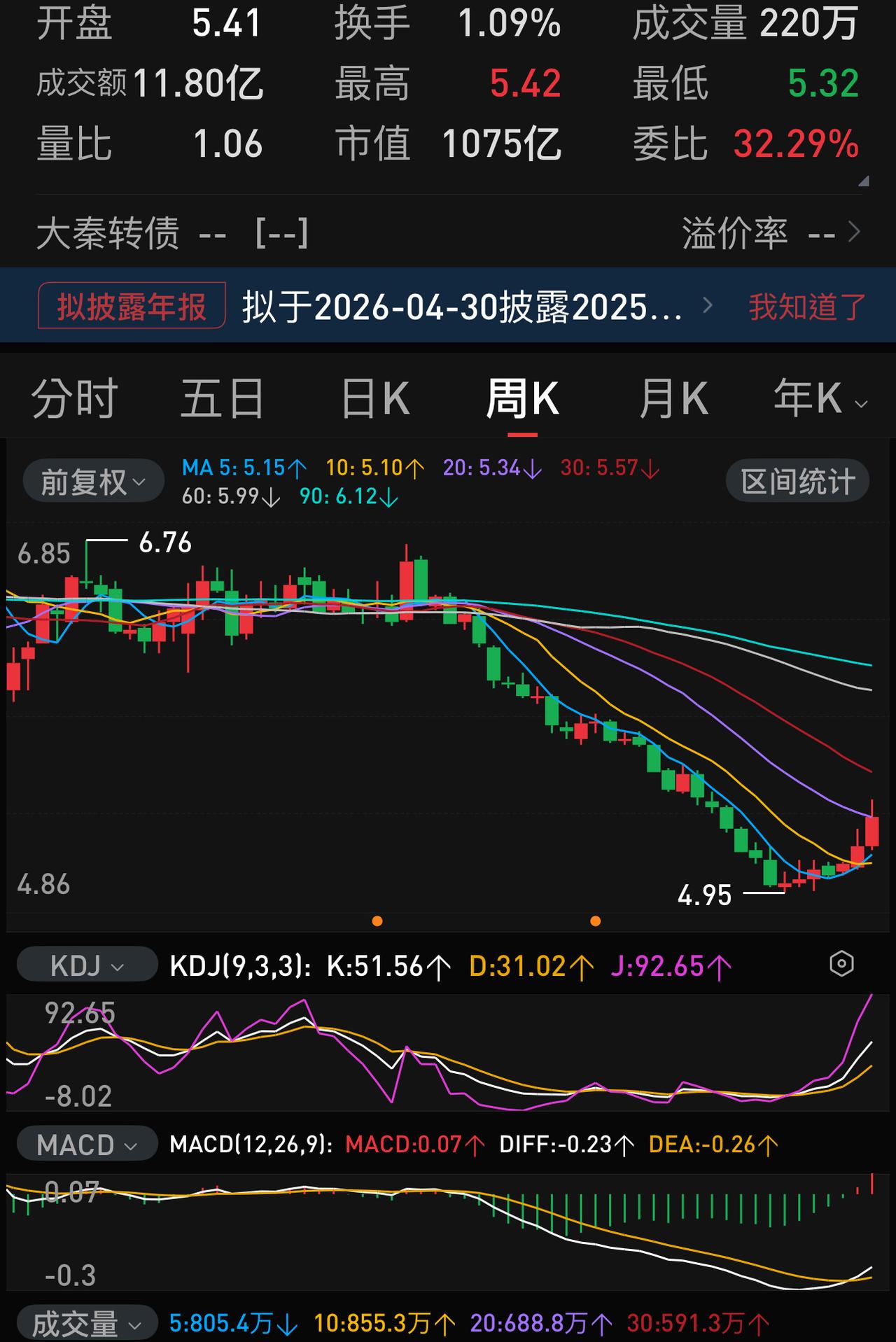896x1342 pixels.
Task: Click the 4.95 low-price marker on chart
Action: [704, 895]
